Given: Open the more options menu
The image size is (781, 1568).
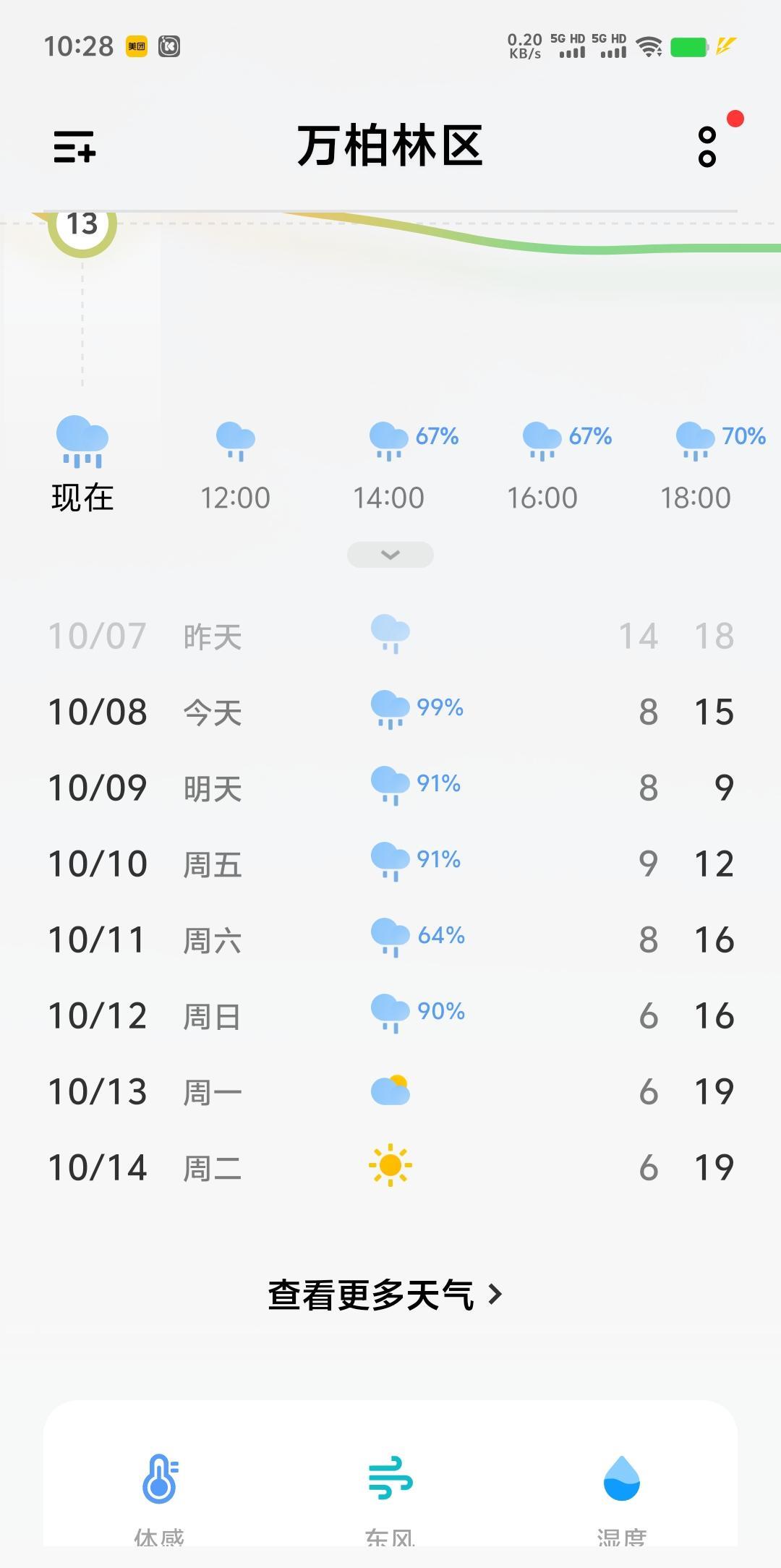Looking at the screenshot, I should (x=707, y=147).
